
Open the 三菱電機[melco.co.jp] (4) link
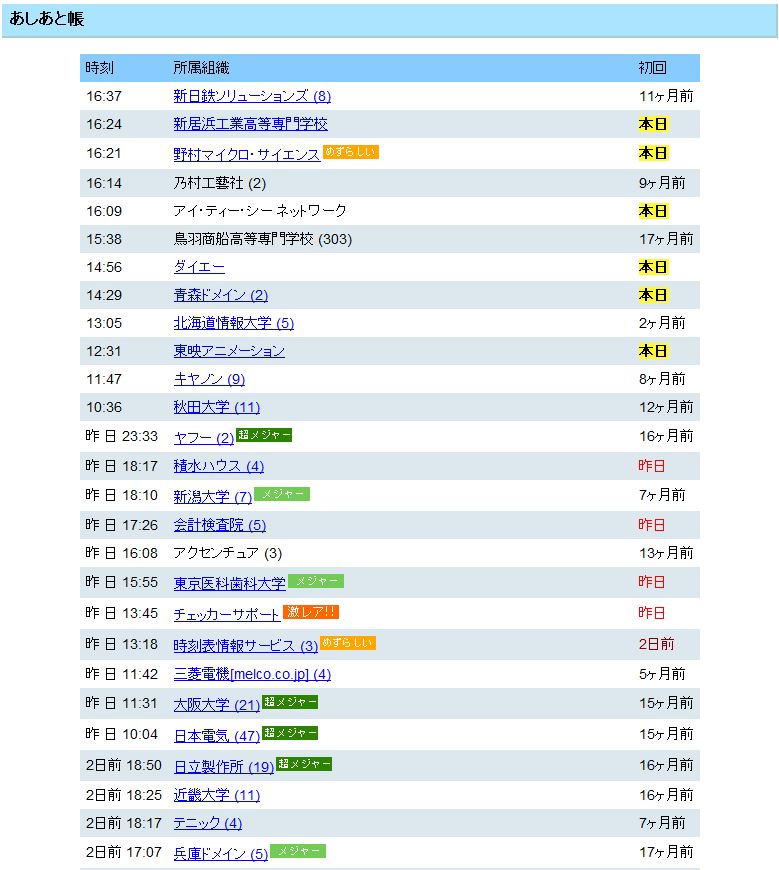[x=252, y=674]
